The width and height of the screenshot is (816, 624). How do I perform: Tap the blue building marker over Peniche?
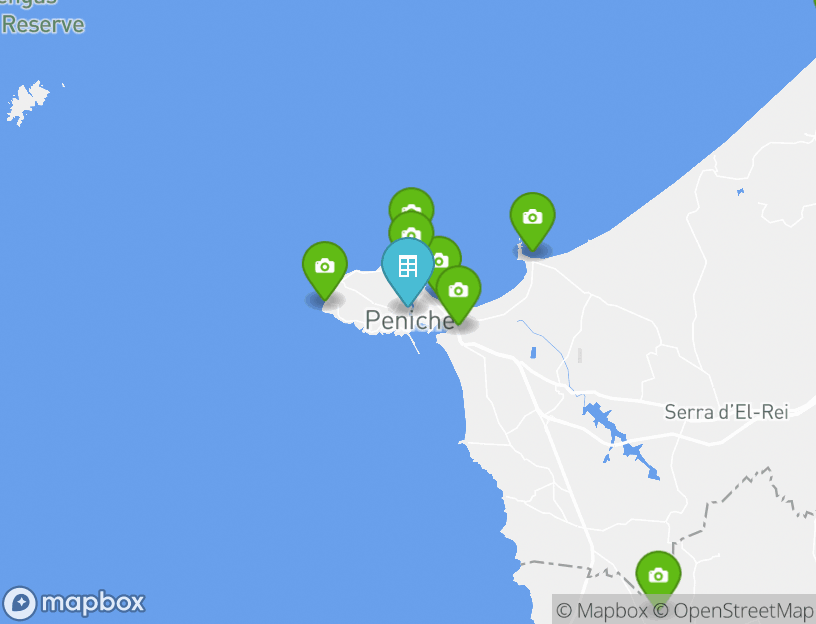(408, 267)
